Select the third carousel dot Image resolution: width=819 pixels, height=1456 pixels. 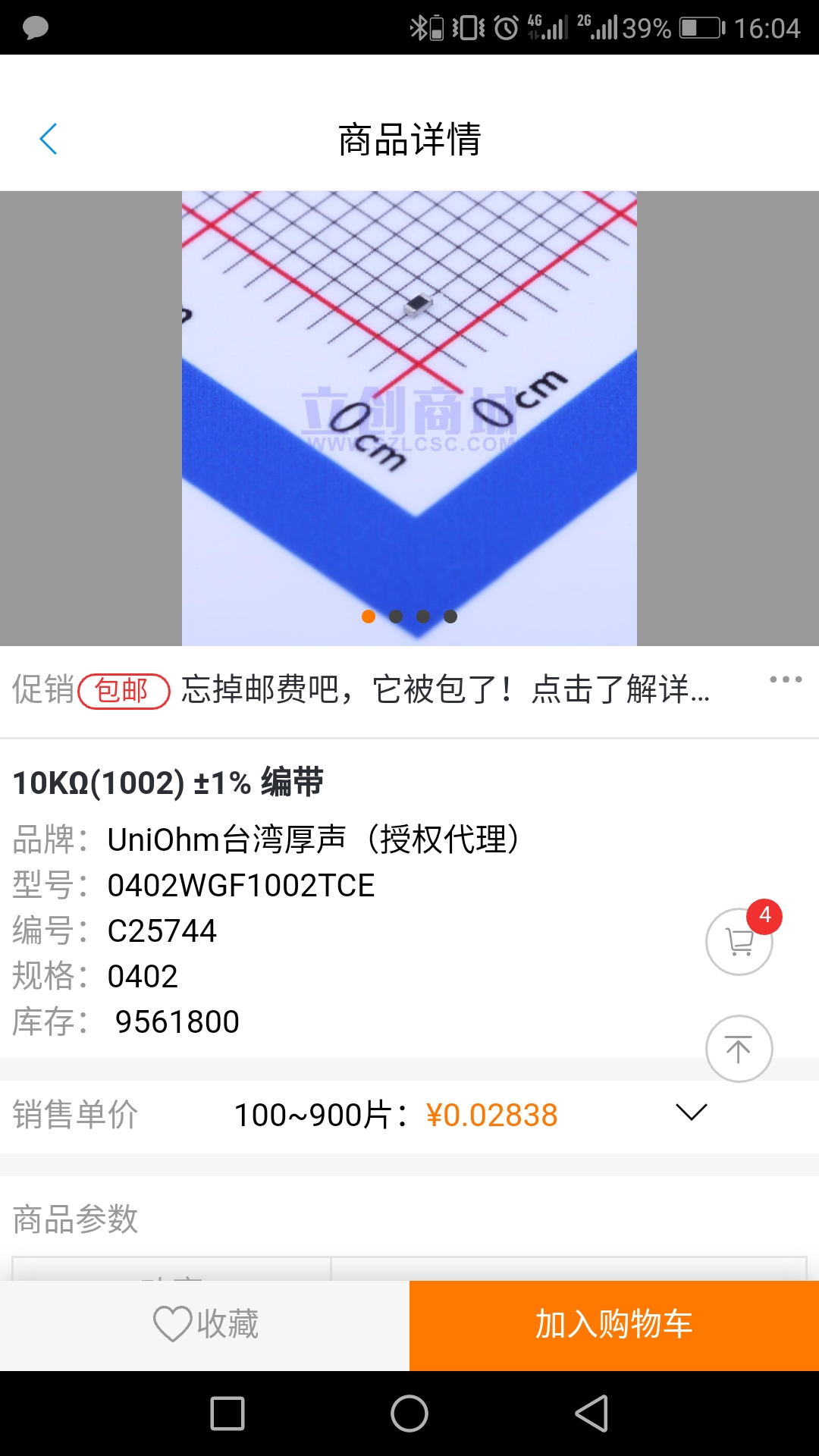422,617
